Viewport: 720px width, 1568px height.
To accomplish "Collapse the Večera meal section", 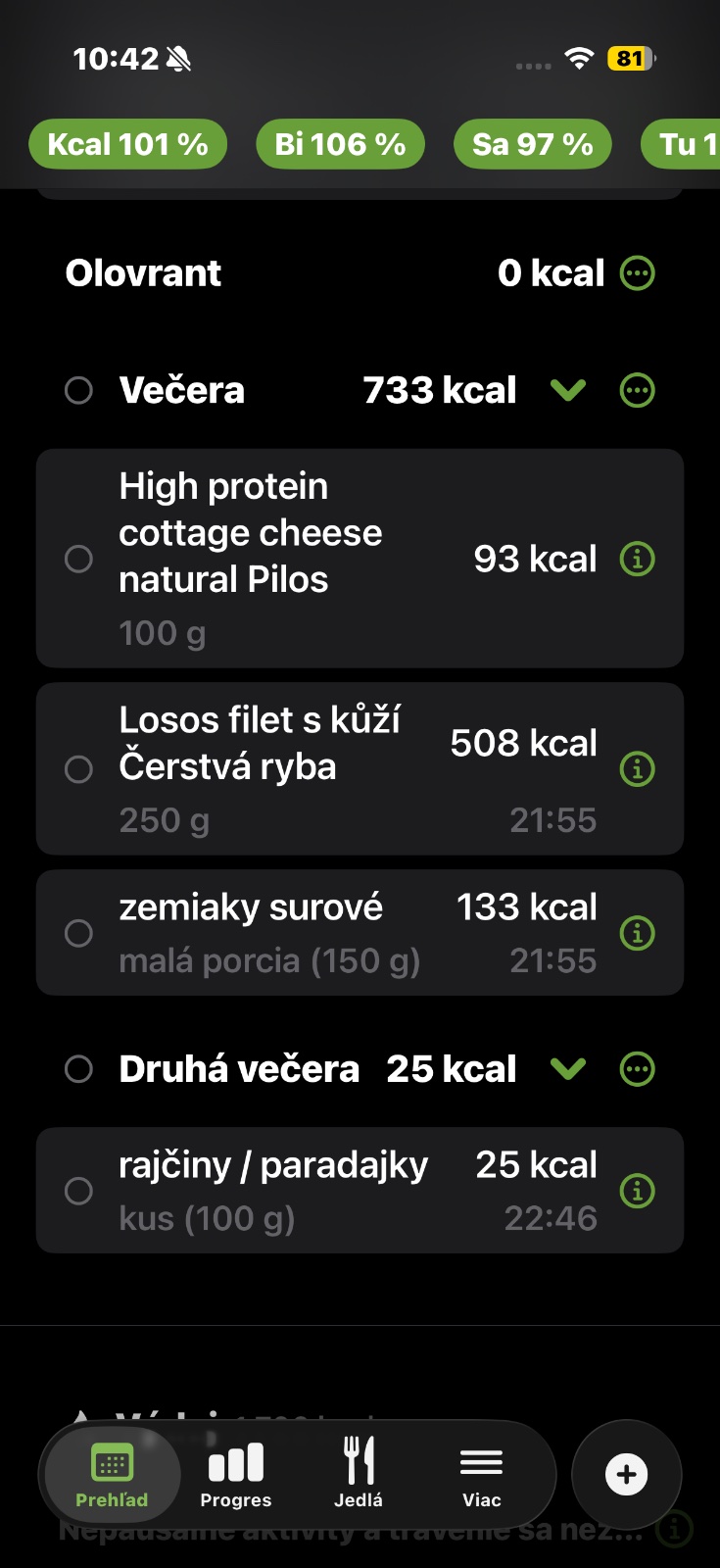I will pos(568,391).
